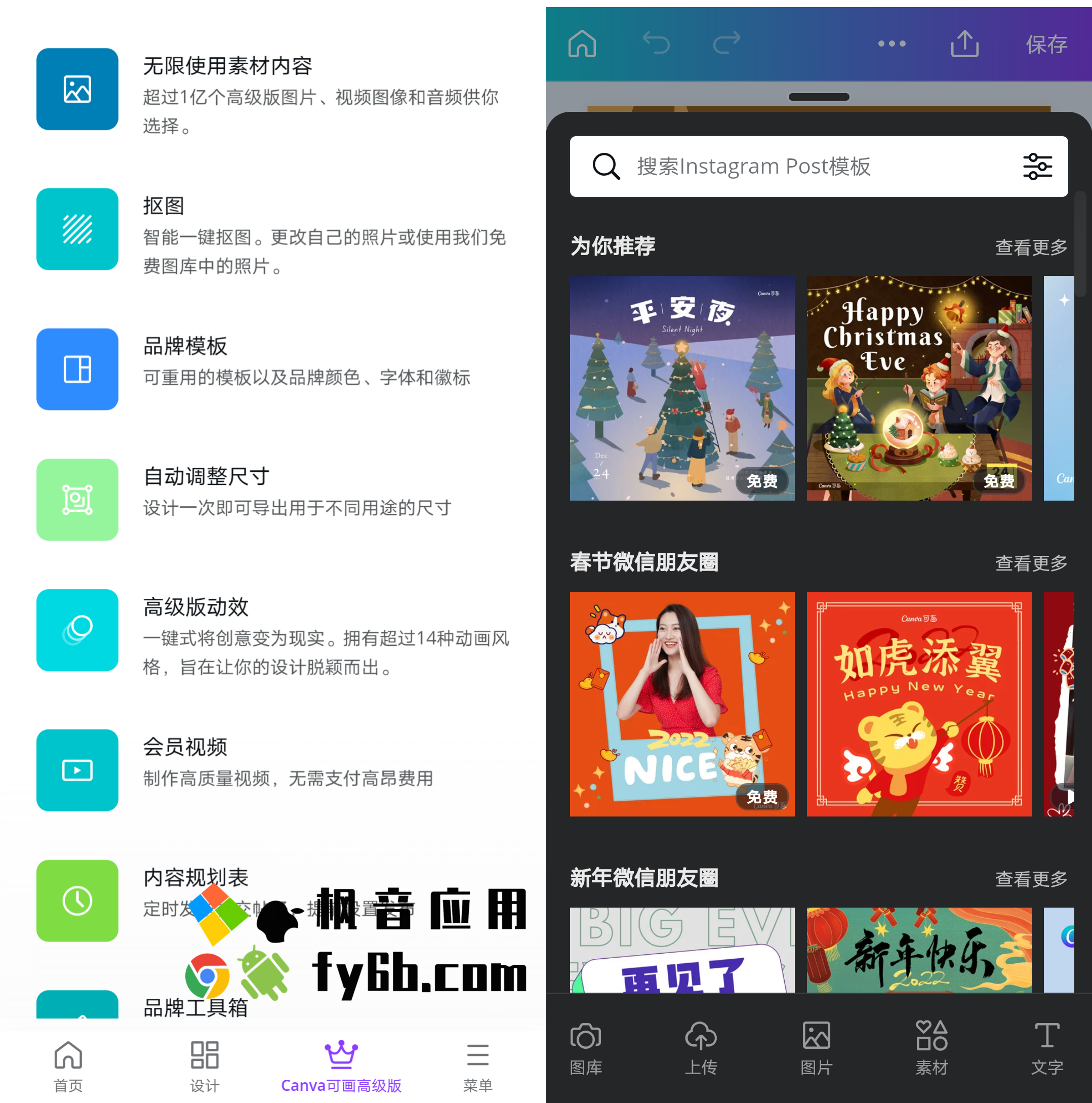Open the 平安夜 Silent Night template
Image resolution: width=1092 pixels, height=1103 pixels.
[x=682, y=388]
